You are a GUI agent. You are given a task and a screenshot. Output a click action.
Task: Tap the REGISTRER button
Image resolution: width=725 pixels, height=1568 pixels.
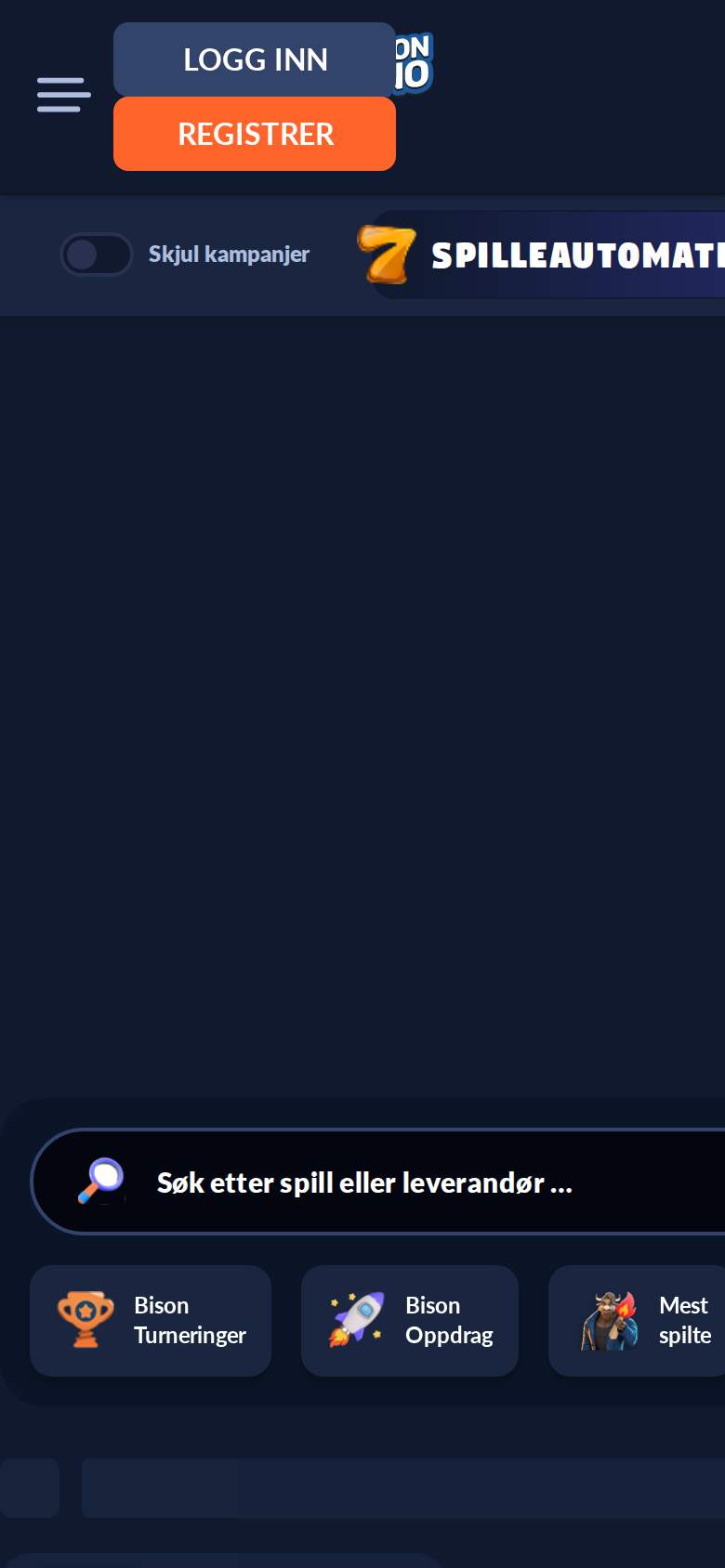coord(255,134)
